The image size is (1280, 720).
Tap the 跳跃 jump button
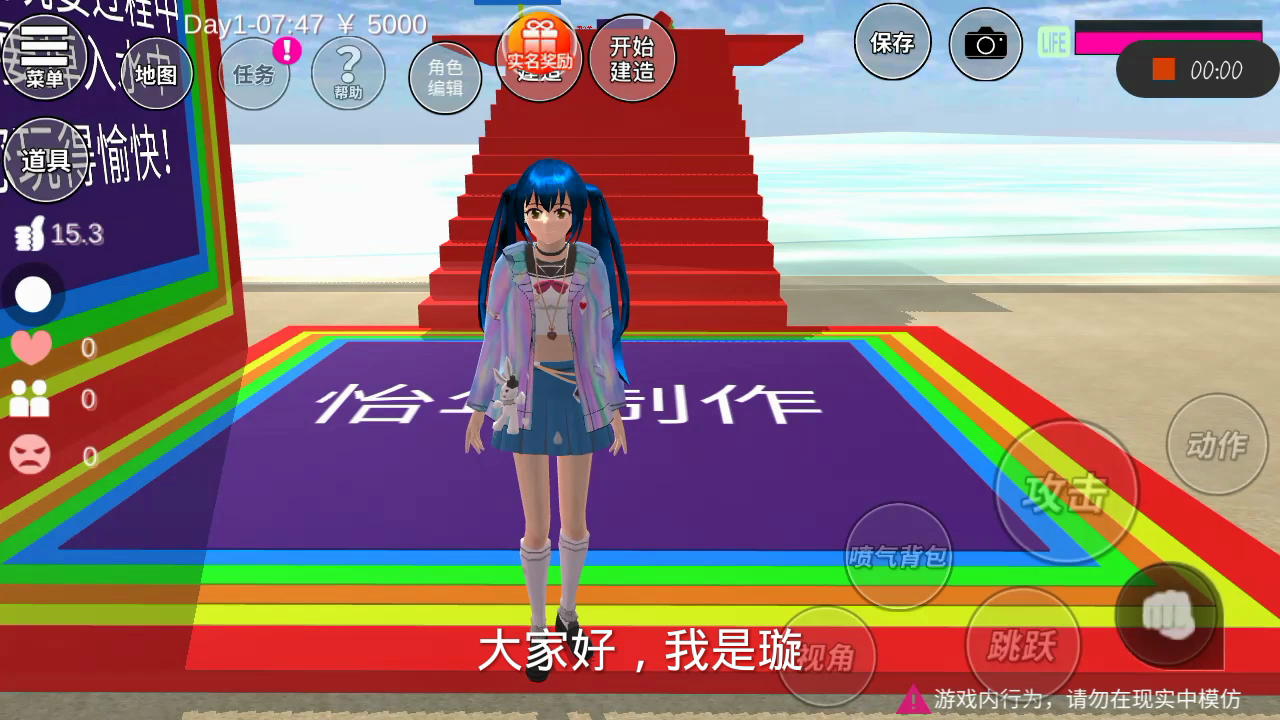point(1021,646)
